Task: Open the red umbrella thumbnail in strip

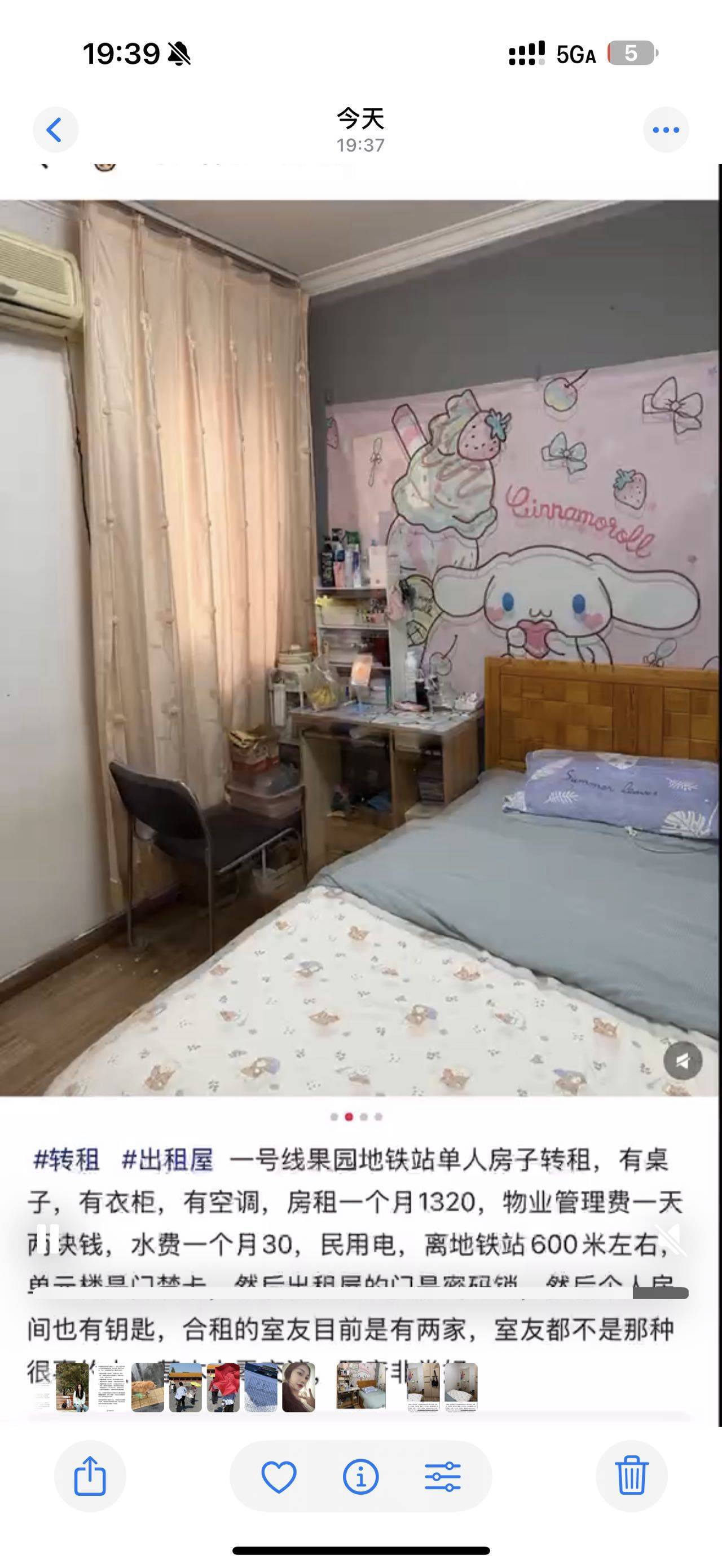Action: [223, 1387]
